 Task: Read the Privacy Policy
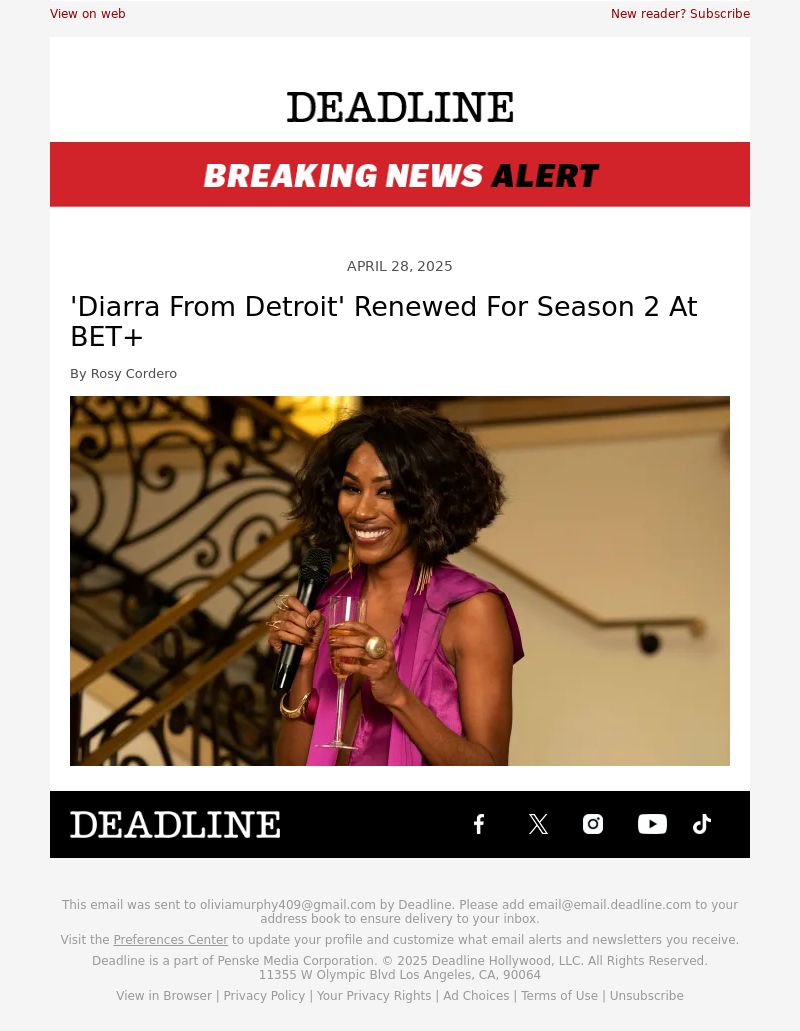264,996
